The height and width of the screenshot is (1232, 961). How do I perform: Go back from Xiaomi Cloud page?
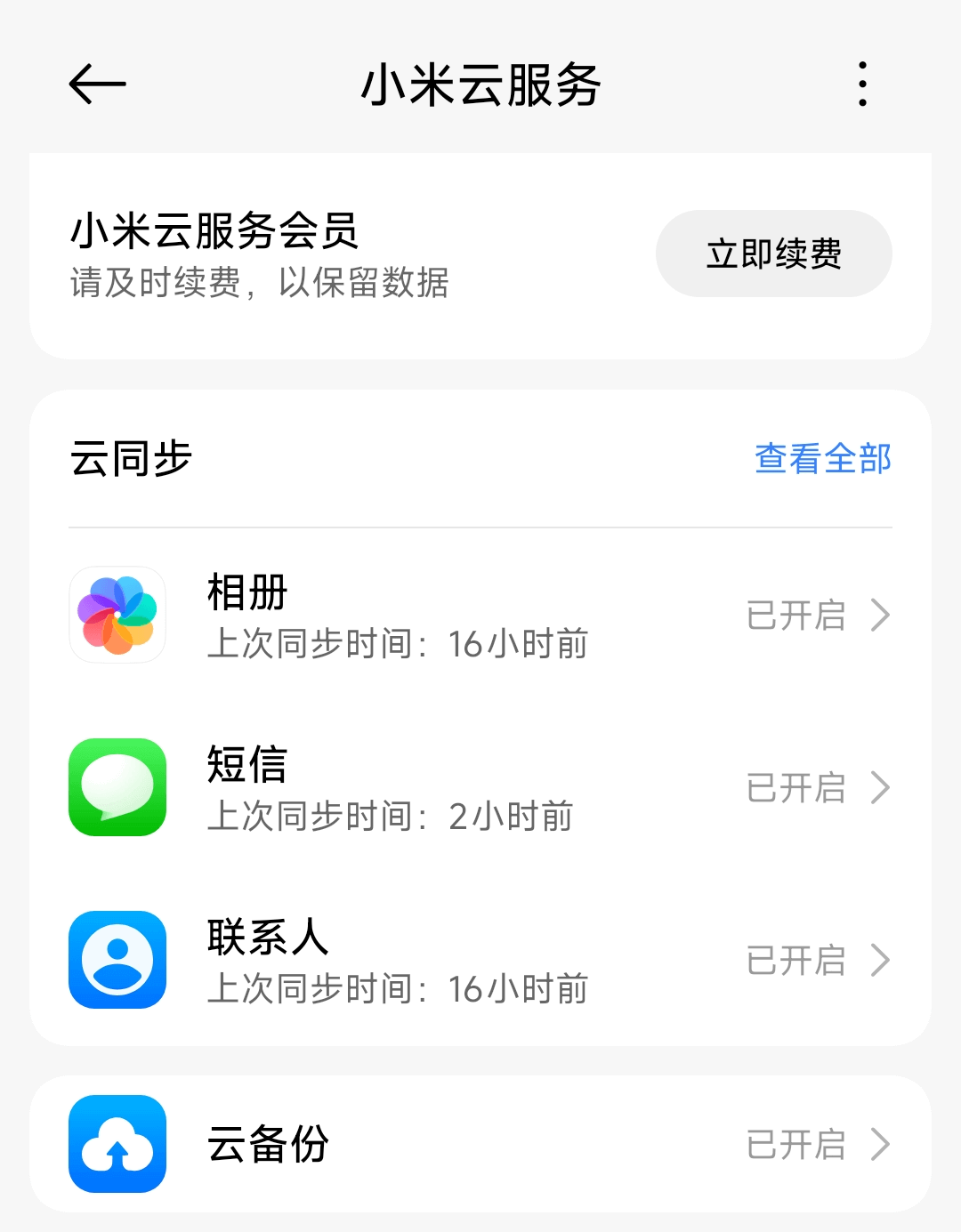coord(97,85)
